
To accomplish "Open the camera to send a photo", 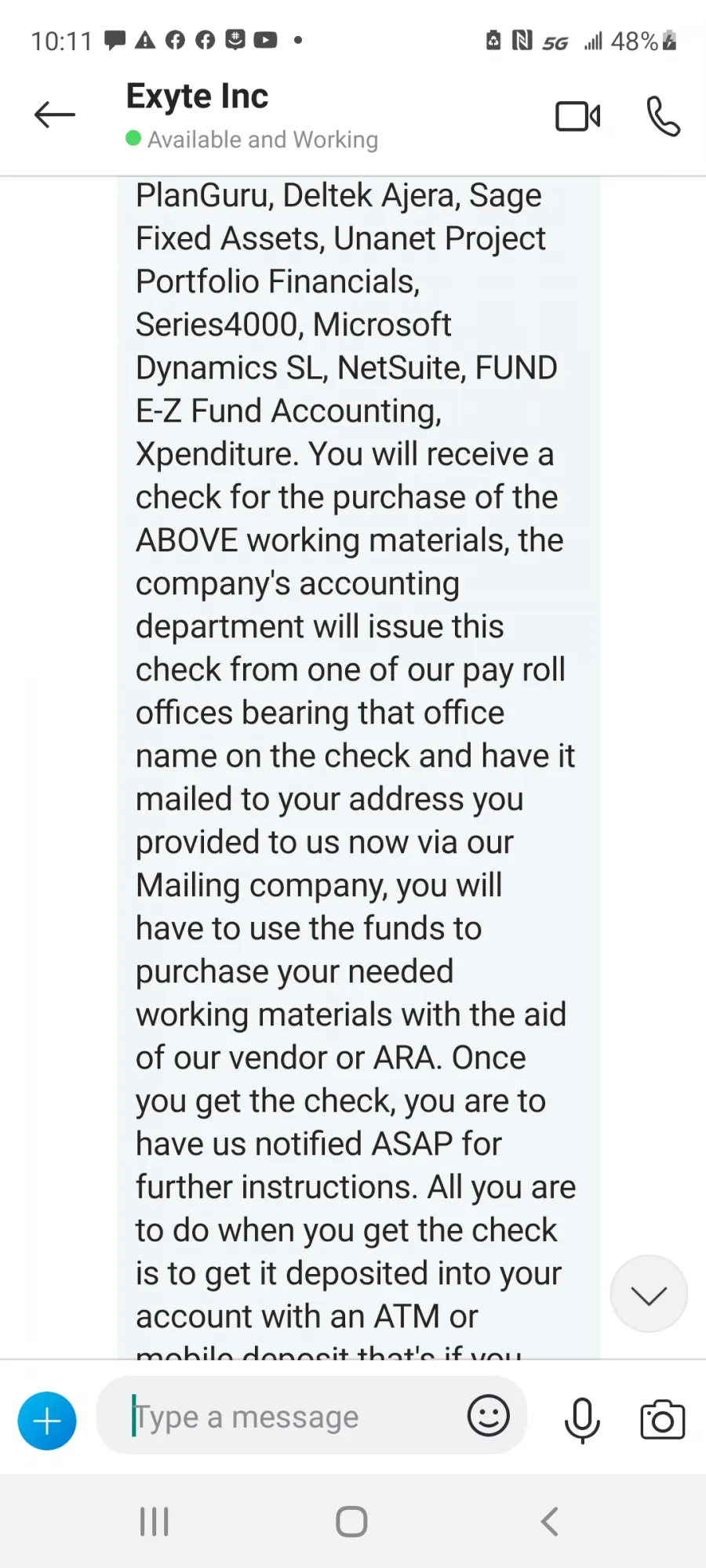I will pos(663,1420).
